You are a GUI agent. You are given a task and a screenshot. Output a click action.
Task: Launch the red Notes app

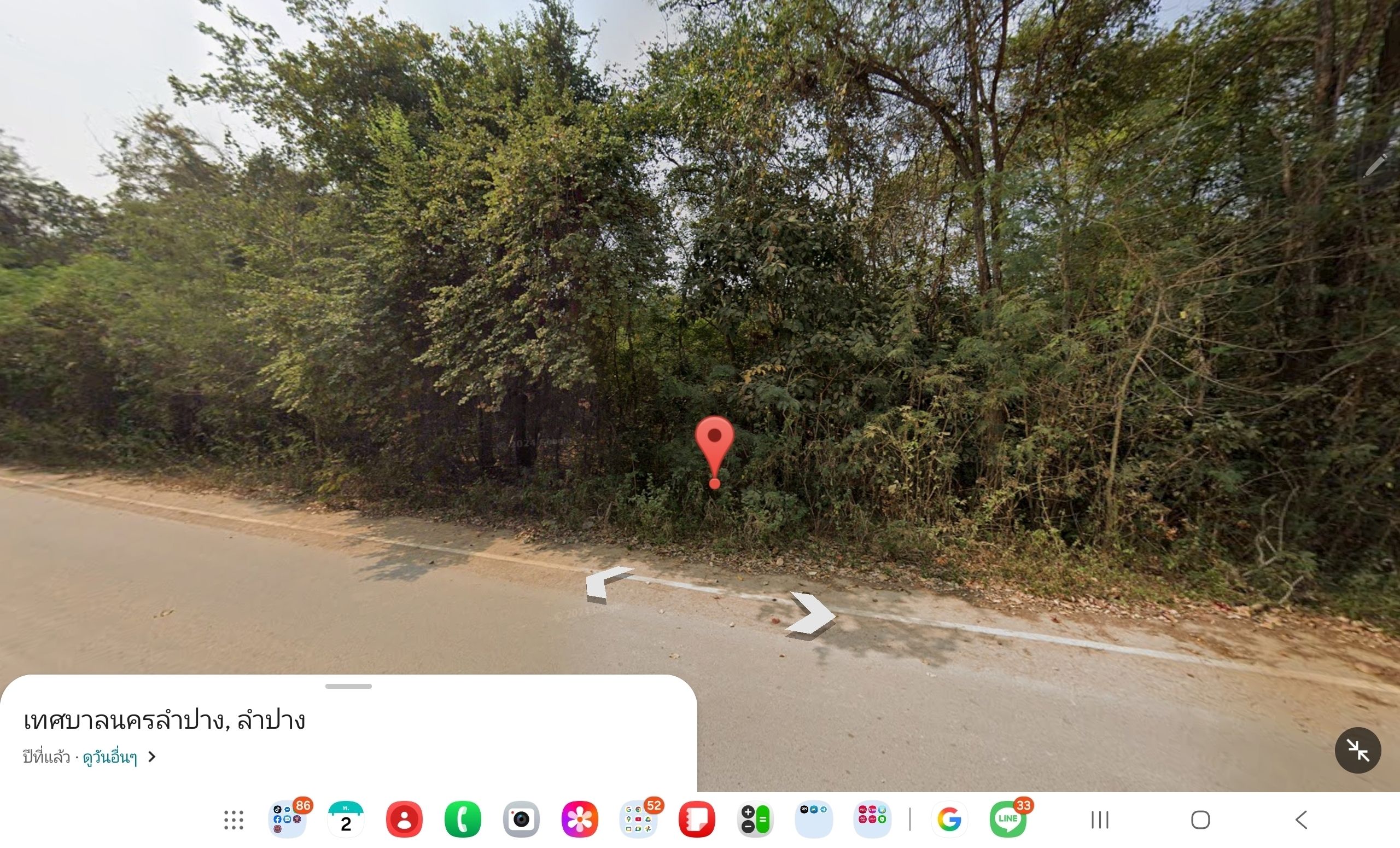[697, 820]
